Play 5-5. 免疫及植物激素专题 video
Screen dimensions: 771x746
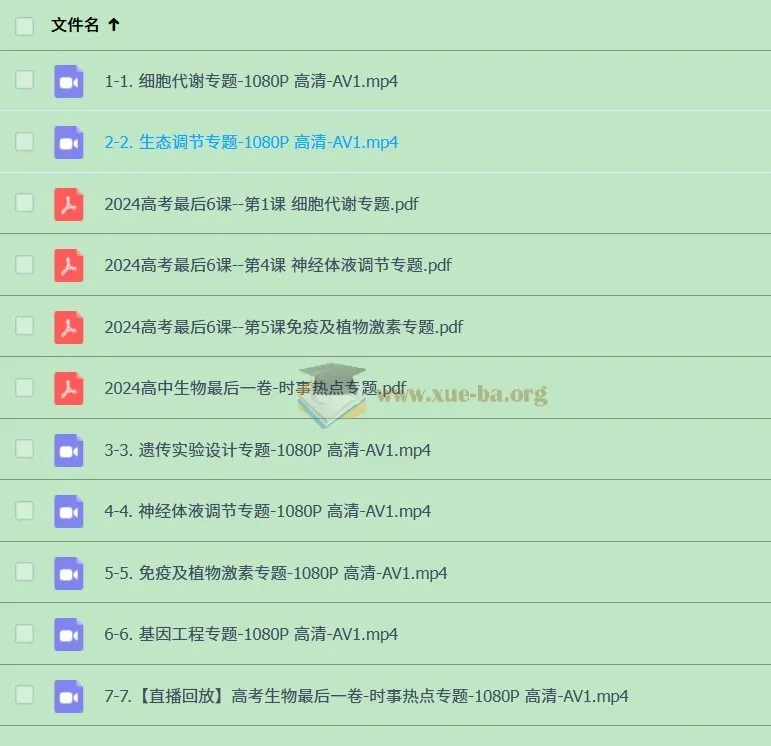pos(275,573)
